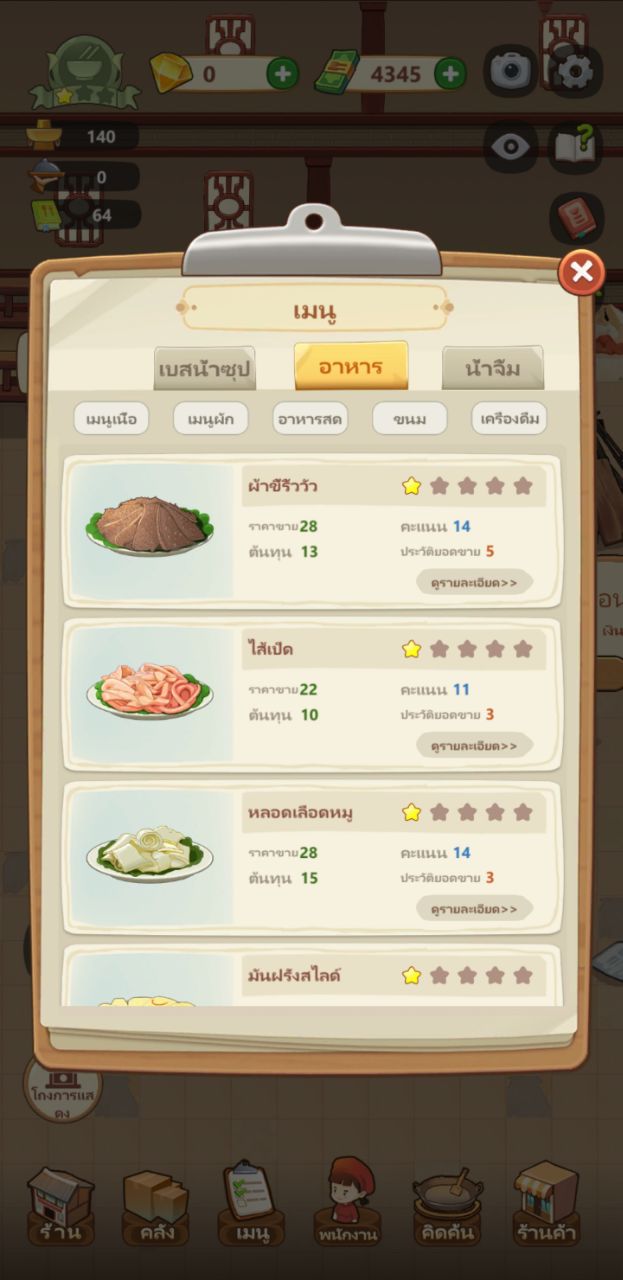Filter by ขนม chip
This screenshot has height=1280, width=623.
409,419
